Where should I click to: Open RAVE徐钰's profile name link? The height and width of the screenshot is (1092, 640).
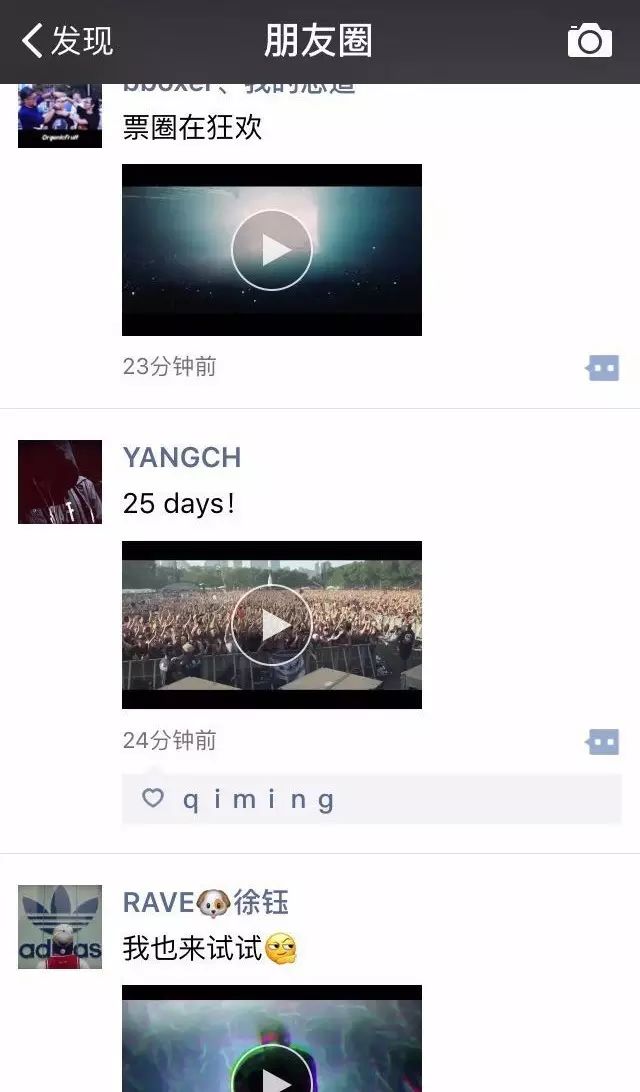pyautogui.click(x=205, y=902)
